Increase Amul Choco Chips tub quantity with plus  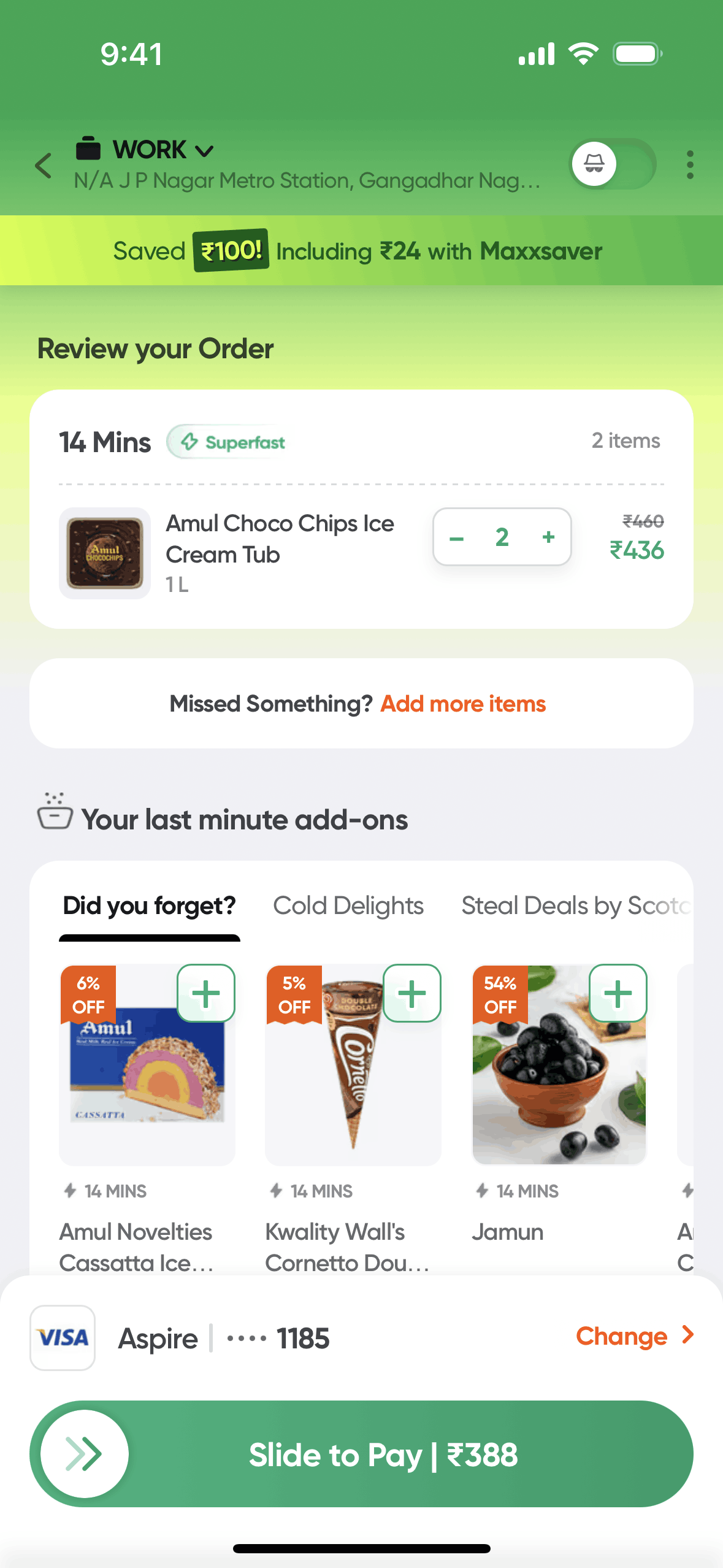(548, 537)
